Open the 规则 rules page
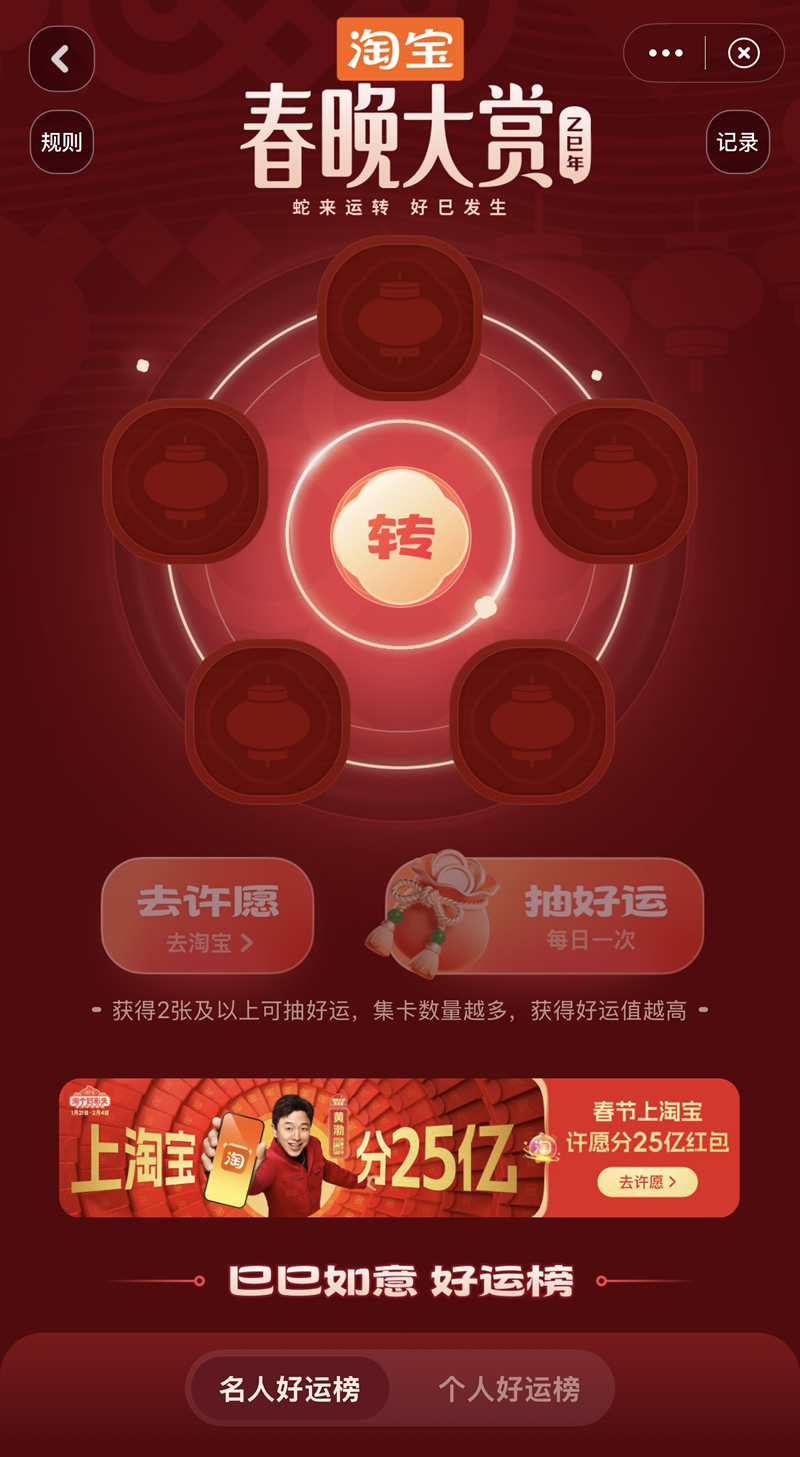 [62, 142]
